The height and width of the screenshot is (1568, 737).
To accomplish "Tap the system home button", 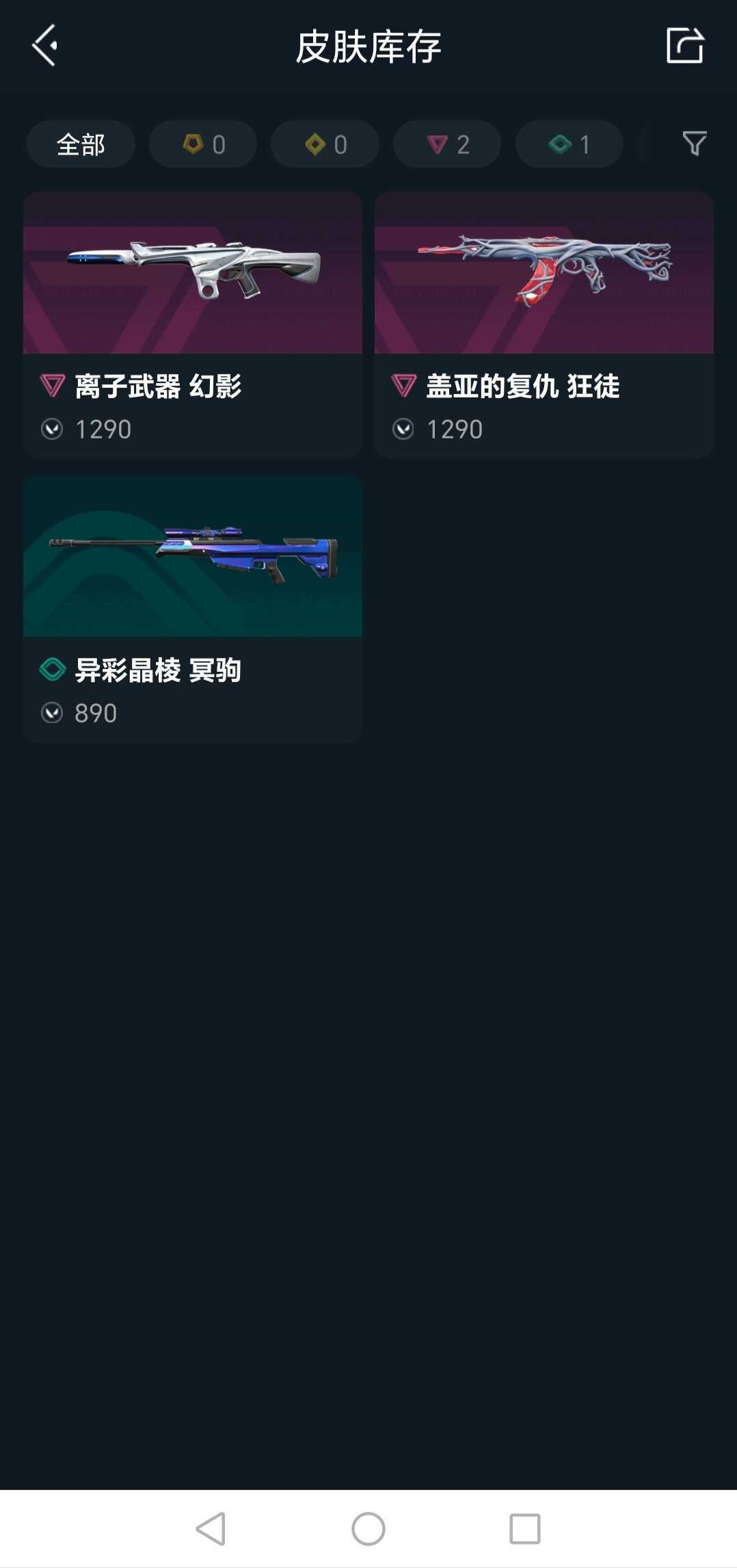I will click(368, 1528).
